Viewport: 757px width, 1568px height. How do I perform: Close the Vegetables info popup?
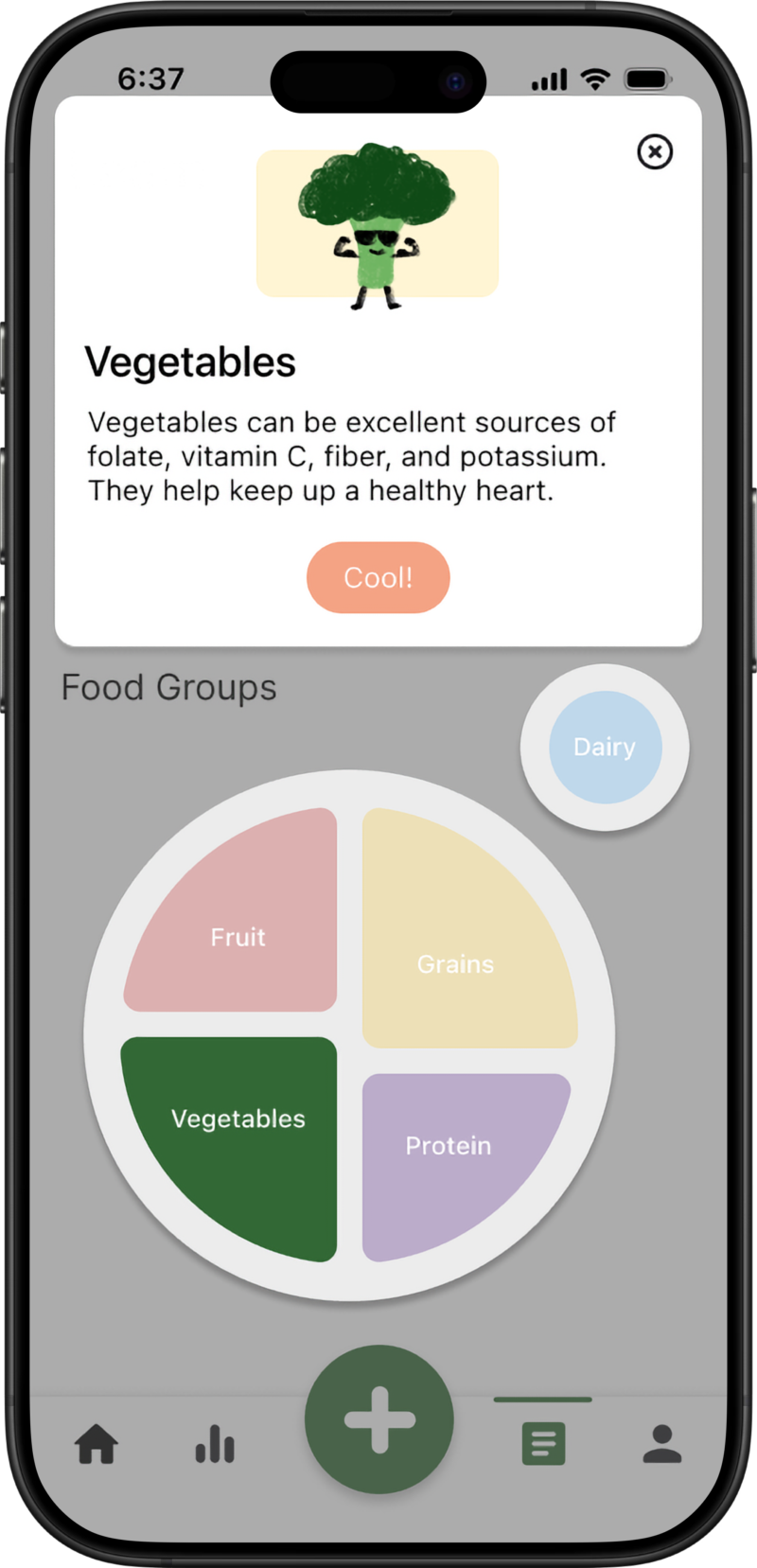(655, 151)
